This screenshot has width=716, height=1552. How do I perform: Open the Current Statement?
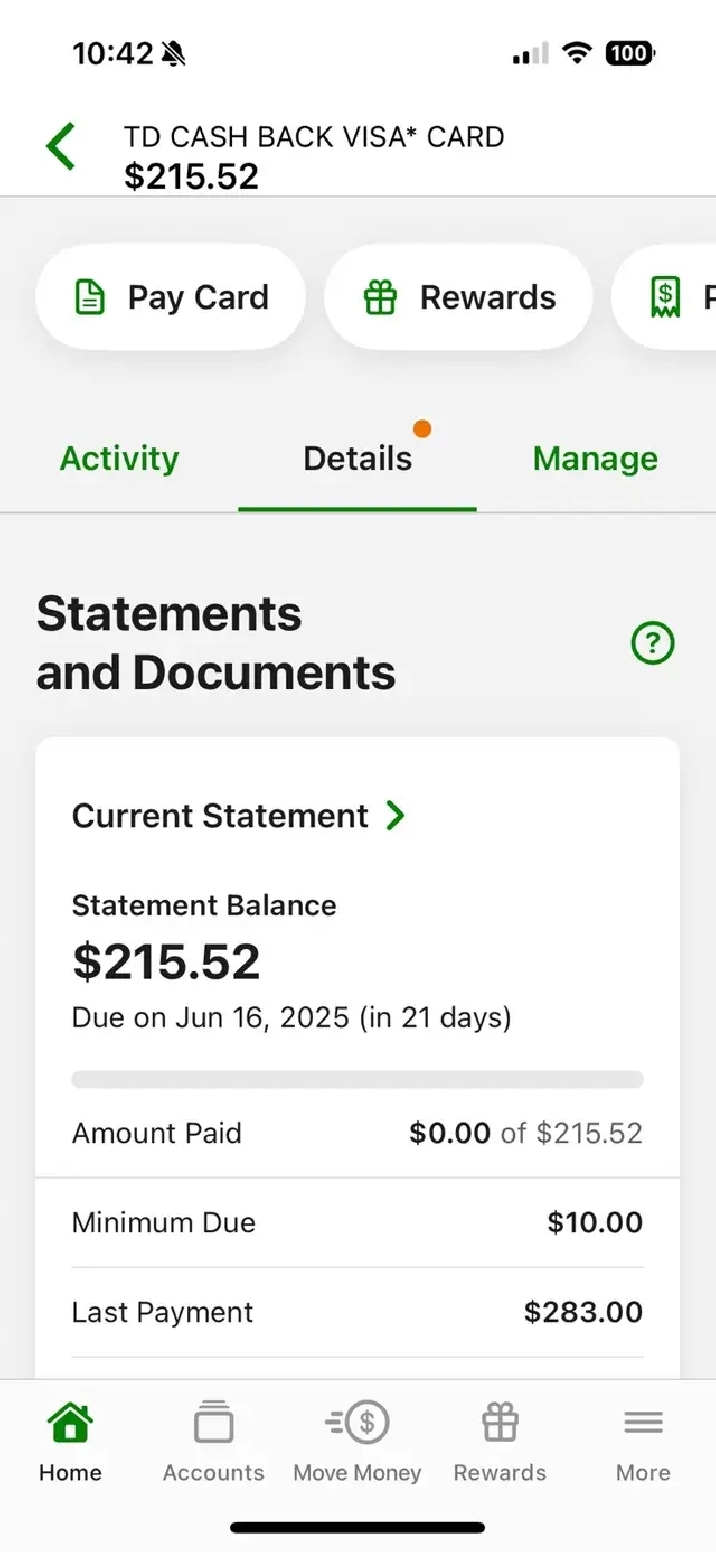(x=239, y=816)
